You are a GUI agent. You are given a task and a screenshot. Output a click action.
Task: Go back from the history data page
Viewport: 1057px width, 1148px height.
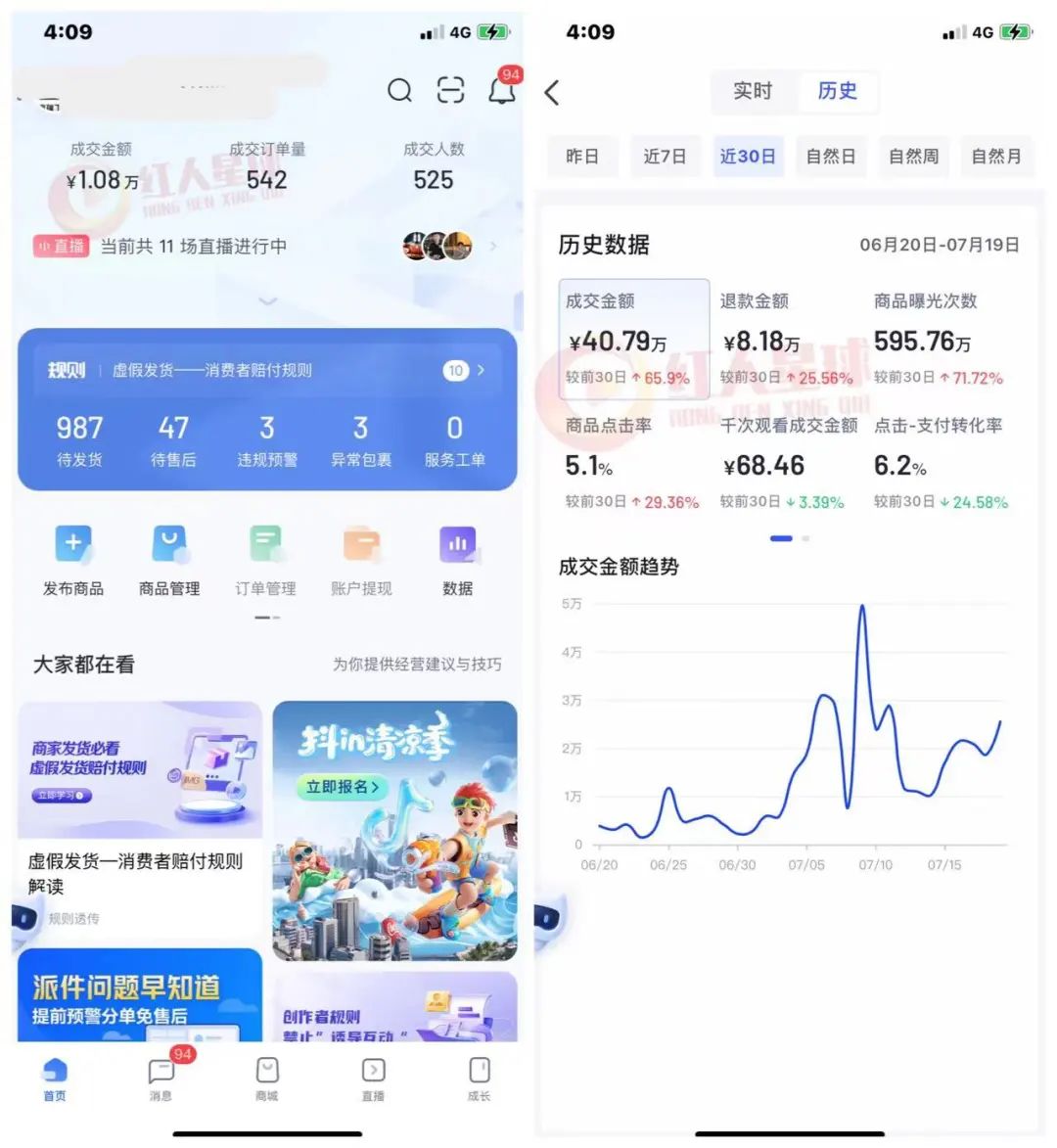click(552, 93)
